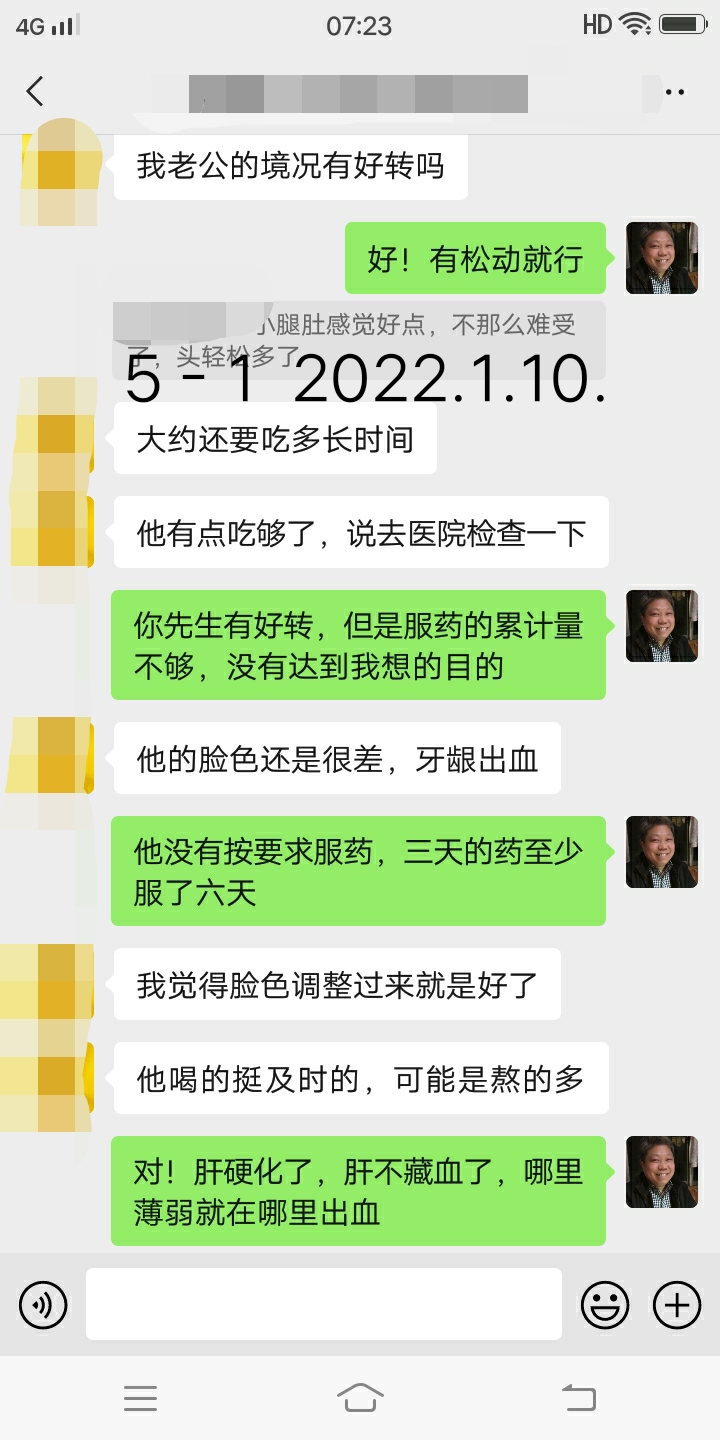The height and width of the screenshot is (1440, 720).
Task: Focus the message text field
Action: coord(323,1304)
